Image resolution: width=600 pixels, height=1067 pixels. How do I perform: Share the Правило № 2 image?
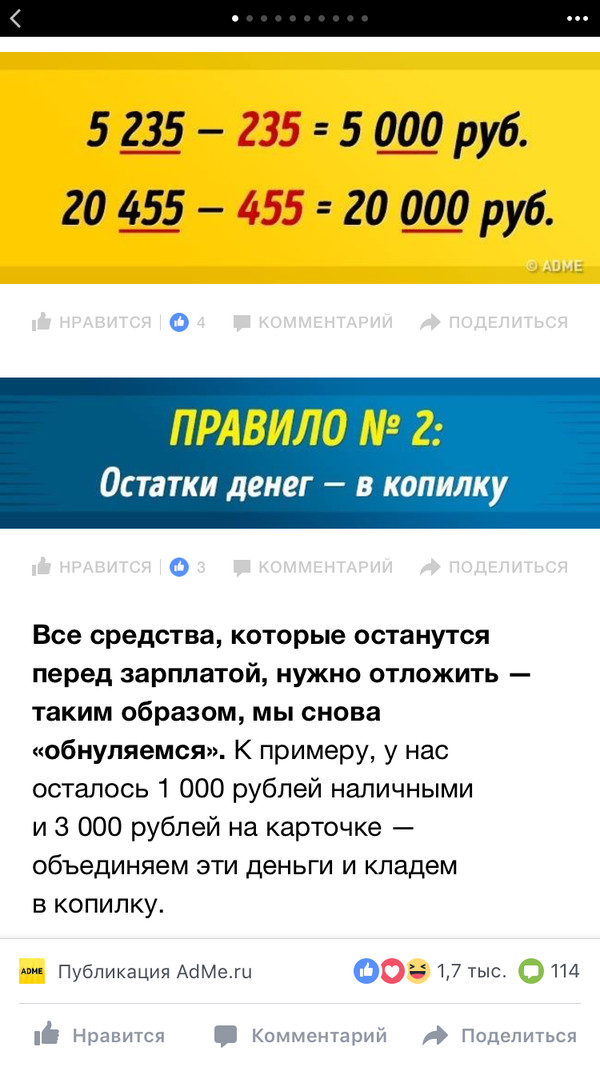(494, 567)
